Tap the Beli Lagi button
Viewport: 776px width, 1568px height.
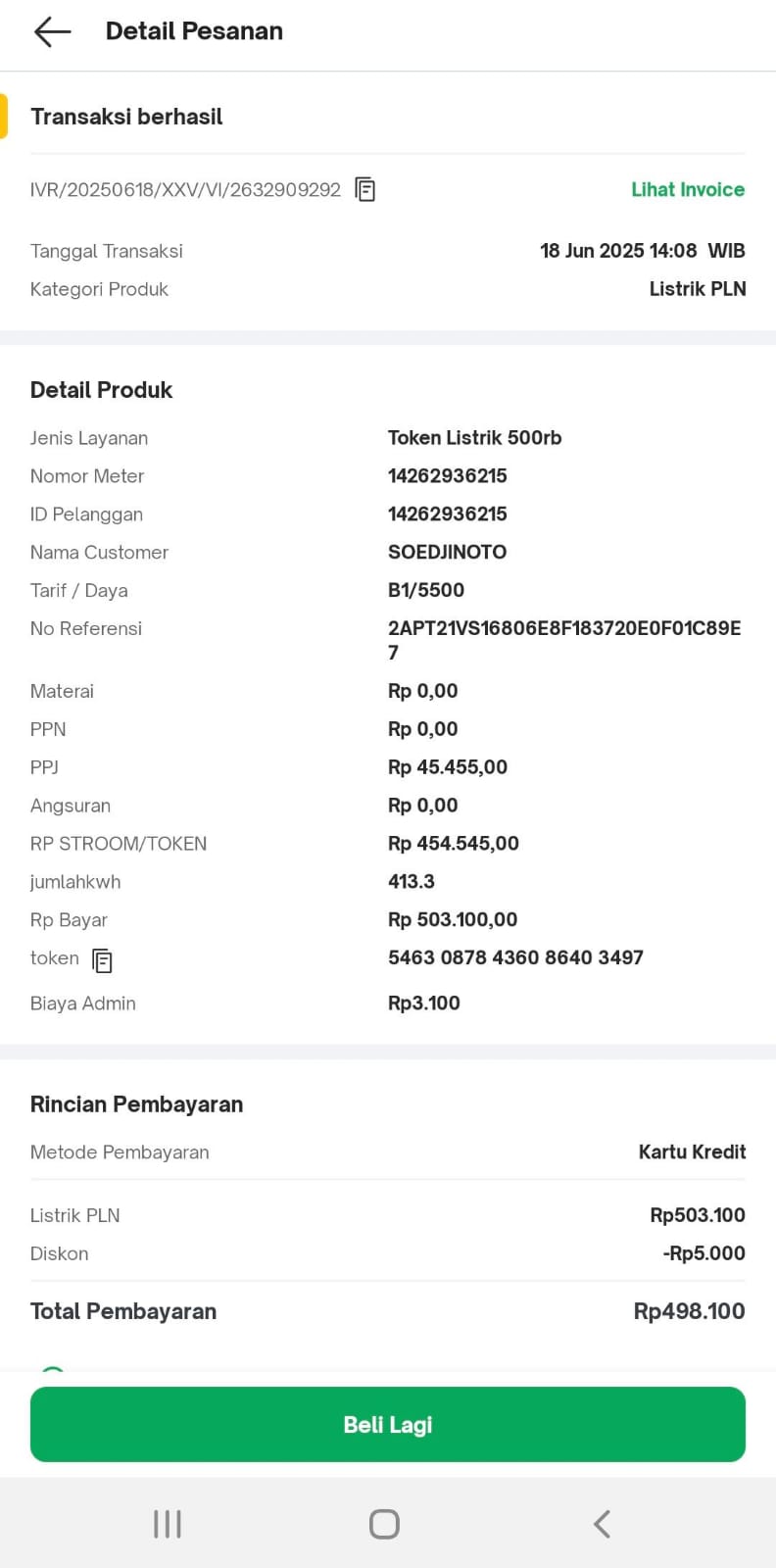coord(388,1424)
